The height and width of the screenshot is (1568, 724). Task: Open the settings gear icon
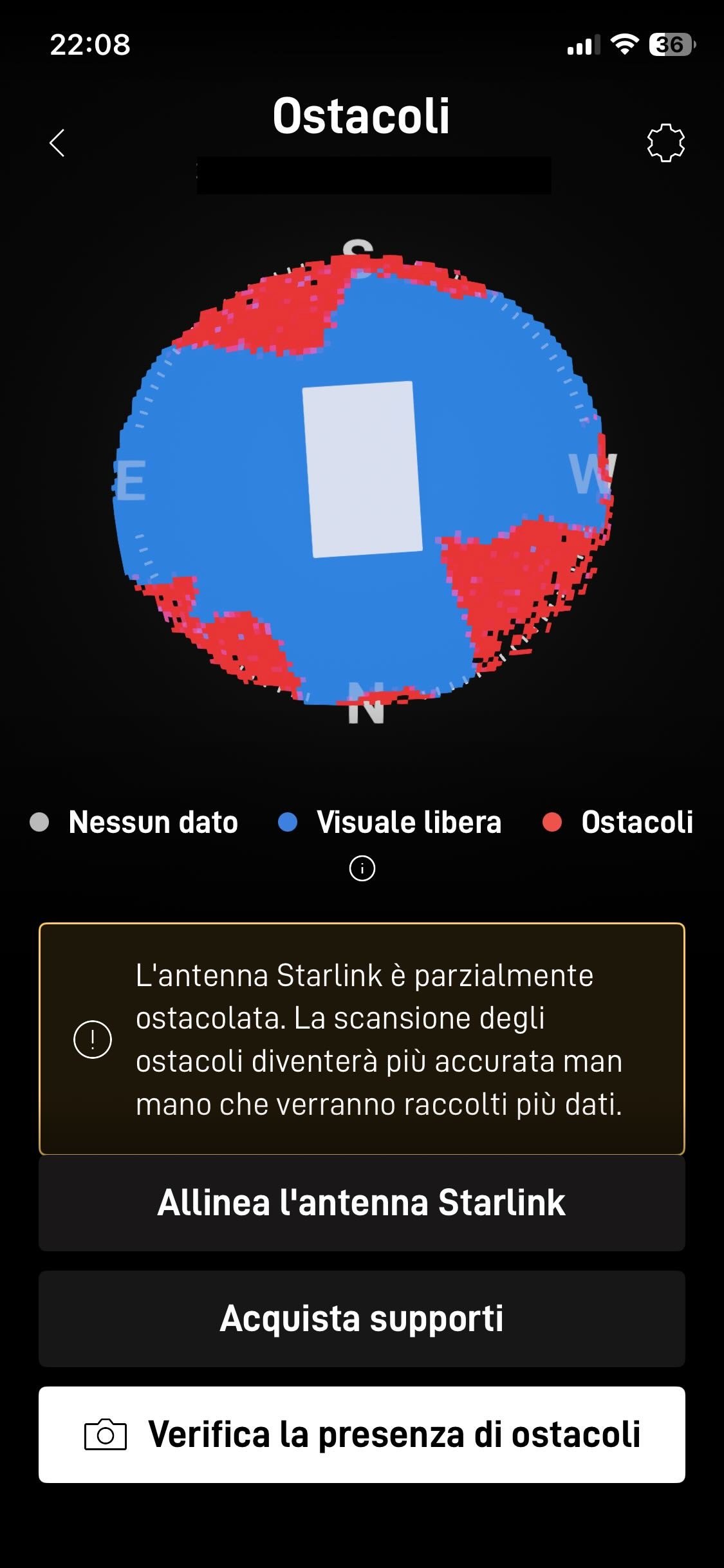[x=665, y=142]
